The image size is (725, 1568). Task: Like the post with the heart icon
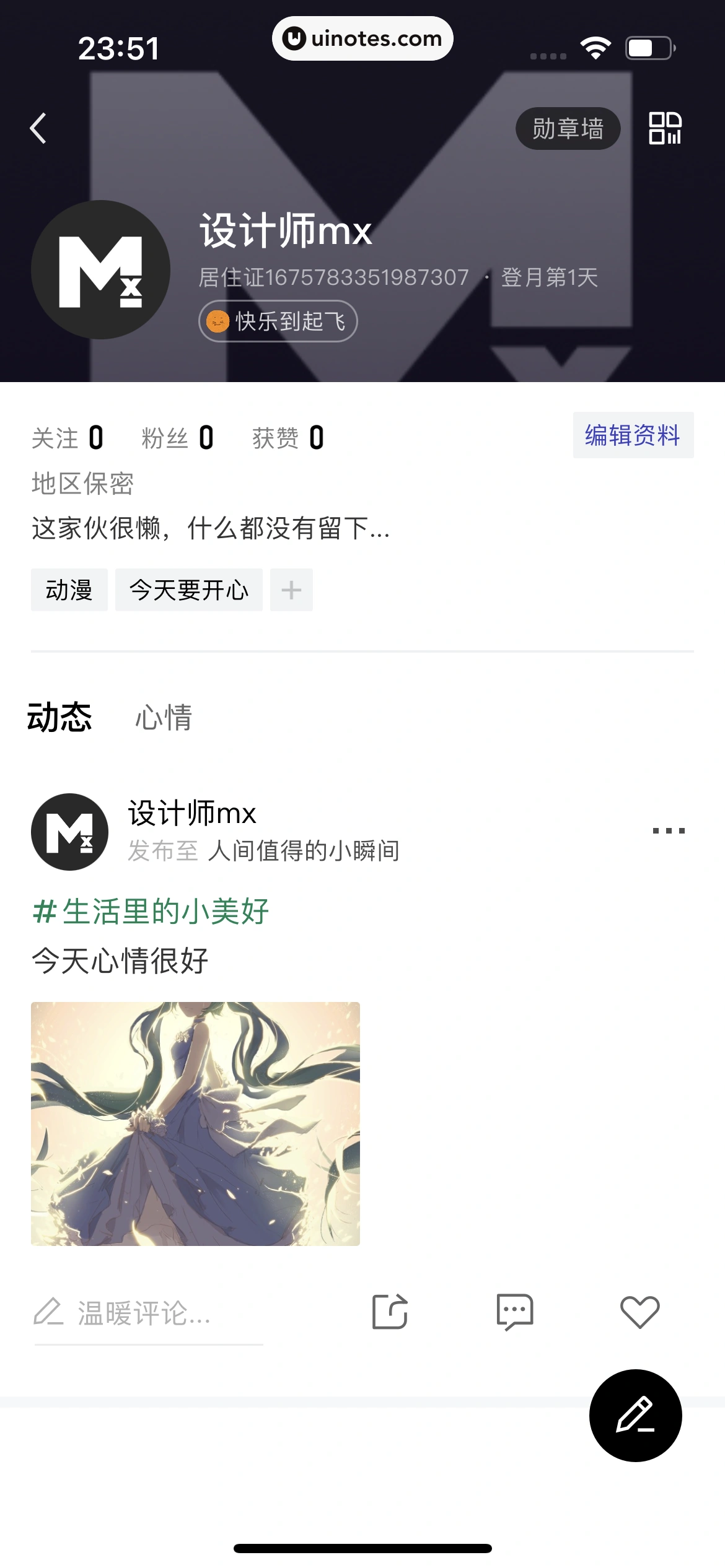(639, 1312)
